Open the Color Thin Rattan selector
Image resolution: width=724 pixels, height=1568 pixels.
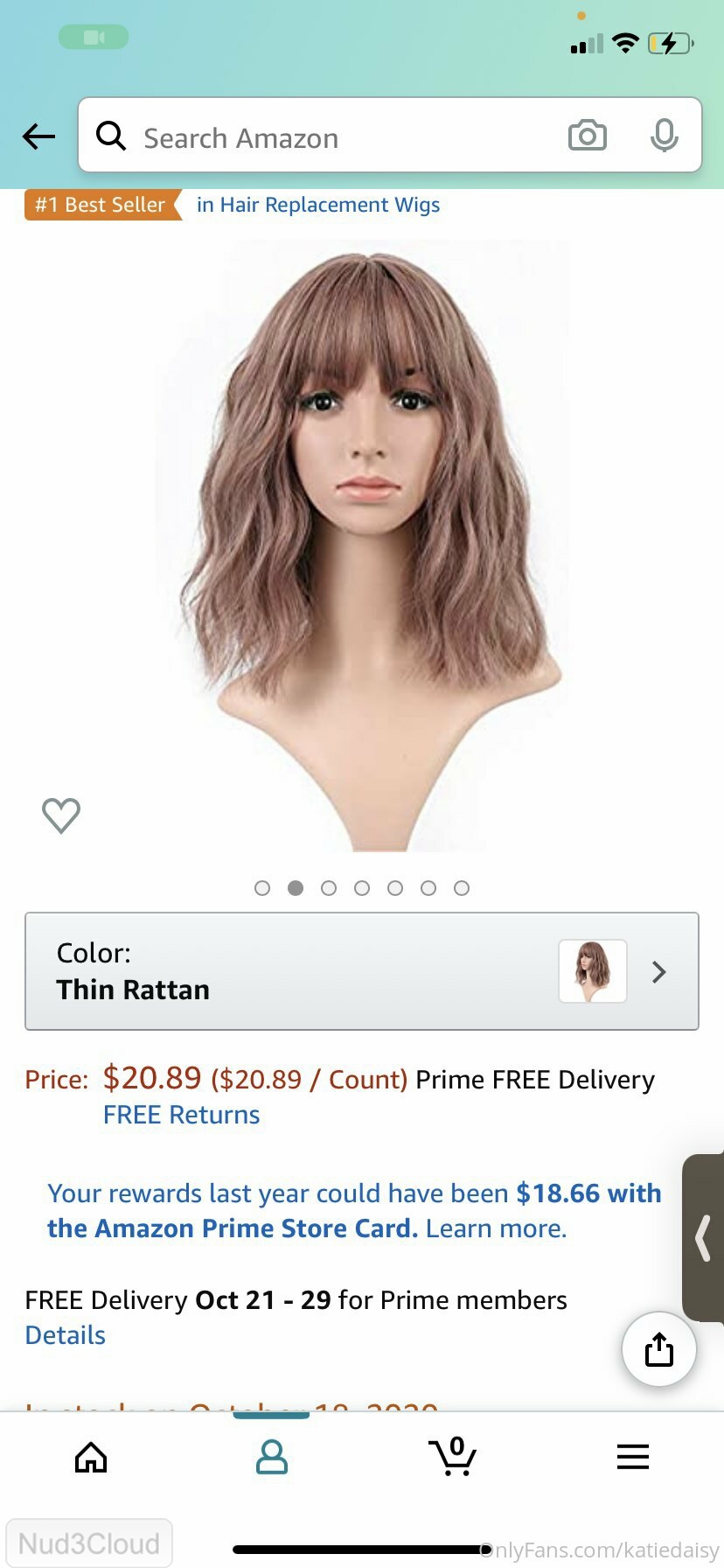coord(362,971)
